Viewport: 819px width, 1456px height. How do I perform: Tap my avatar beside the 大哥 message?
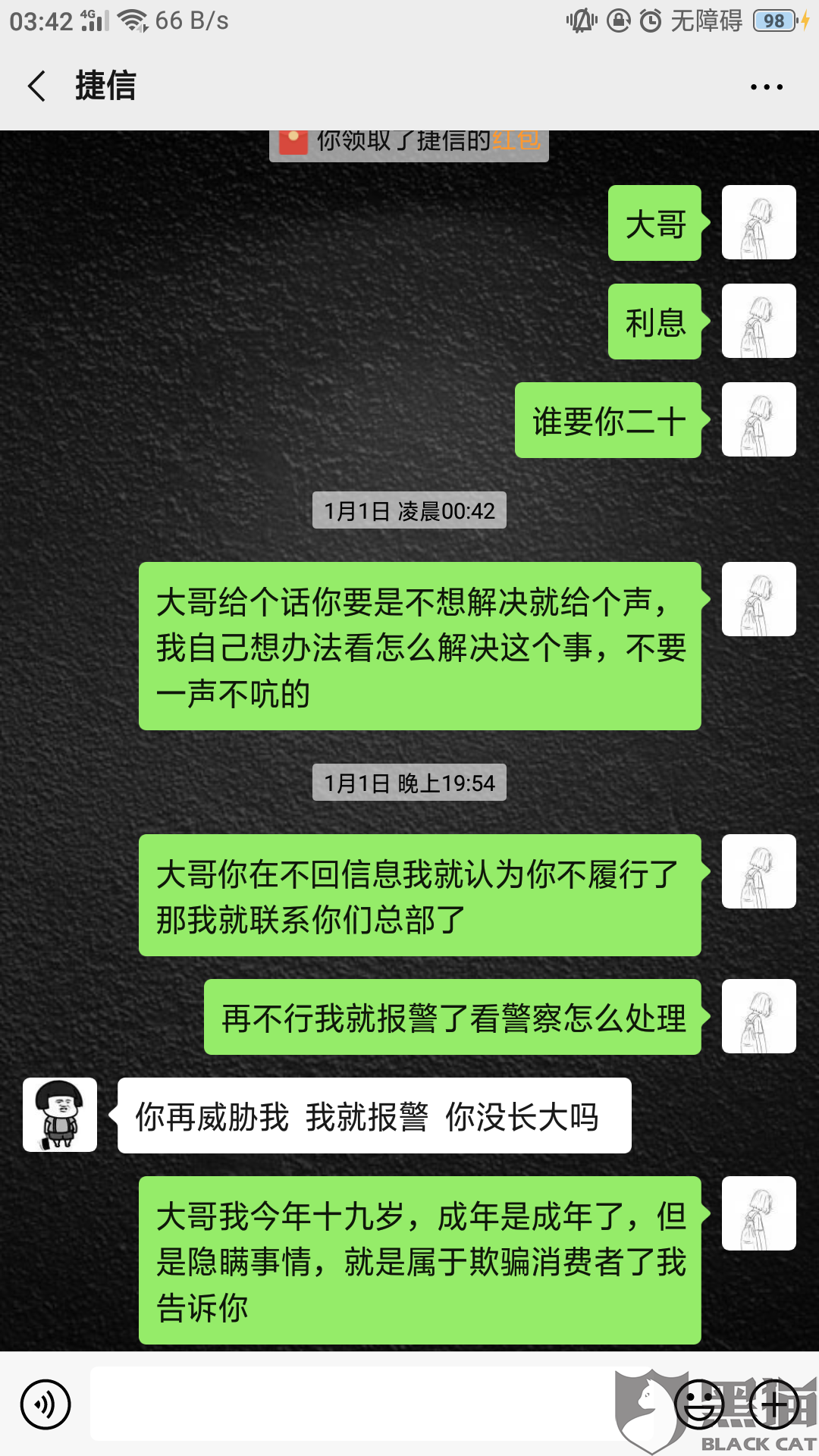point(759,222)
